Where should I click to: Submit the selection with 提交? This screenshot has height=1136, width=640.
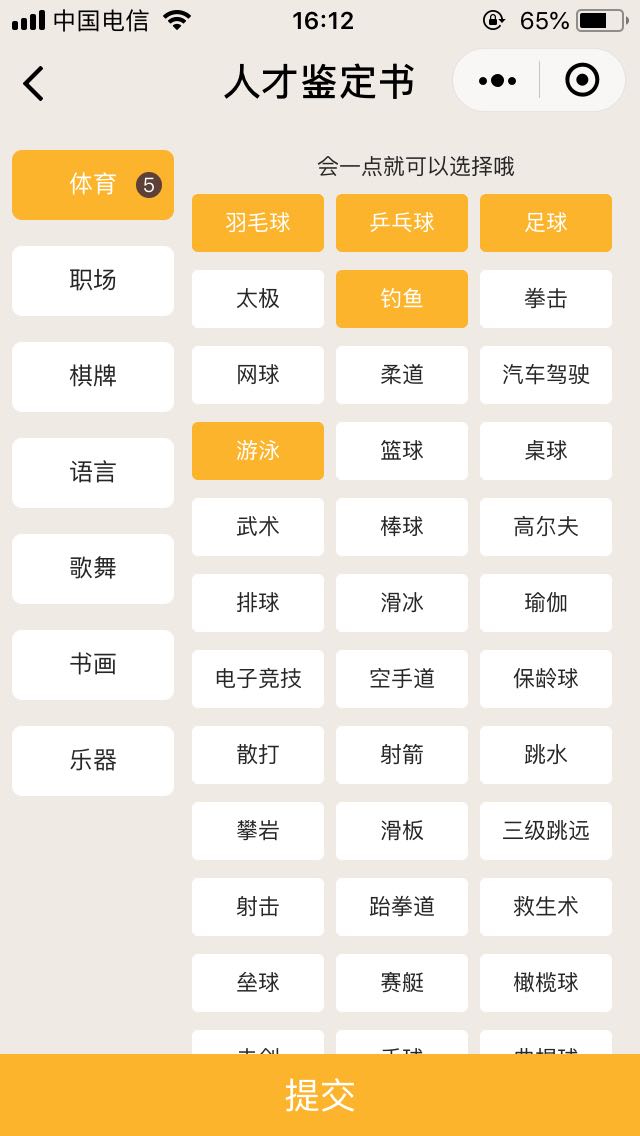pos(320,1095)
